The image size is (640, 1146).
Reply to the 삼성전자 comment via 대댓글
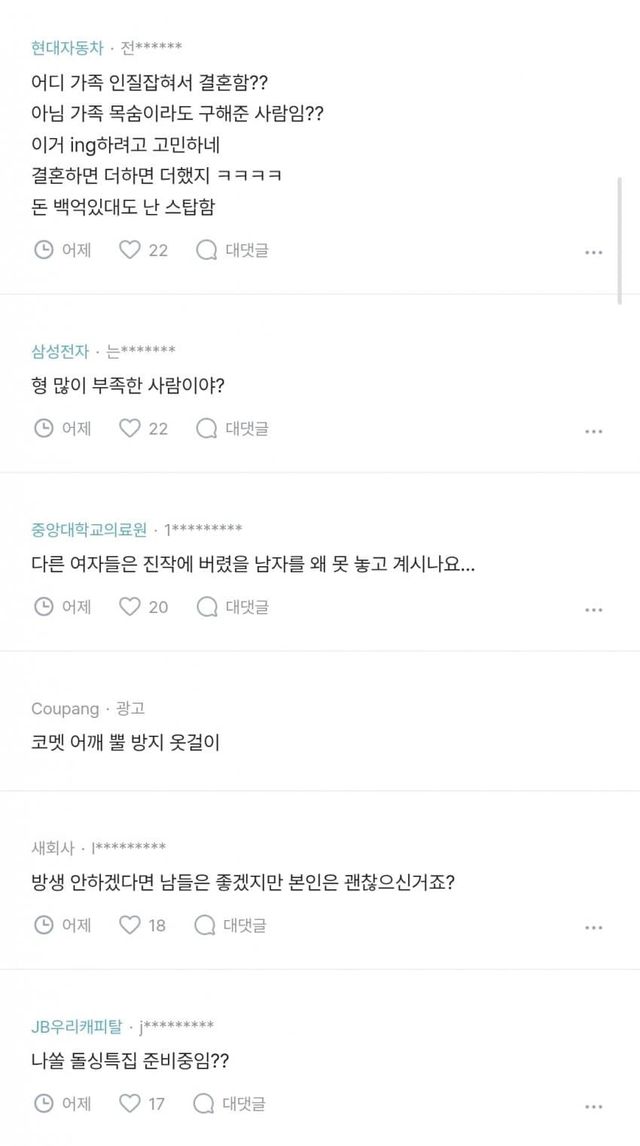233,428
